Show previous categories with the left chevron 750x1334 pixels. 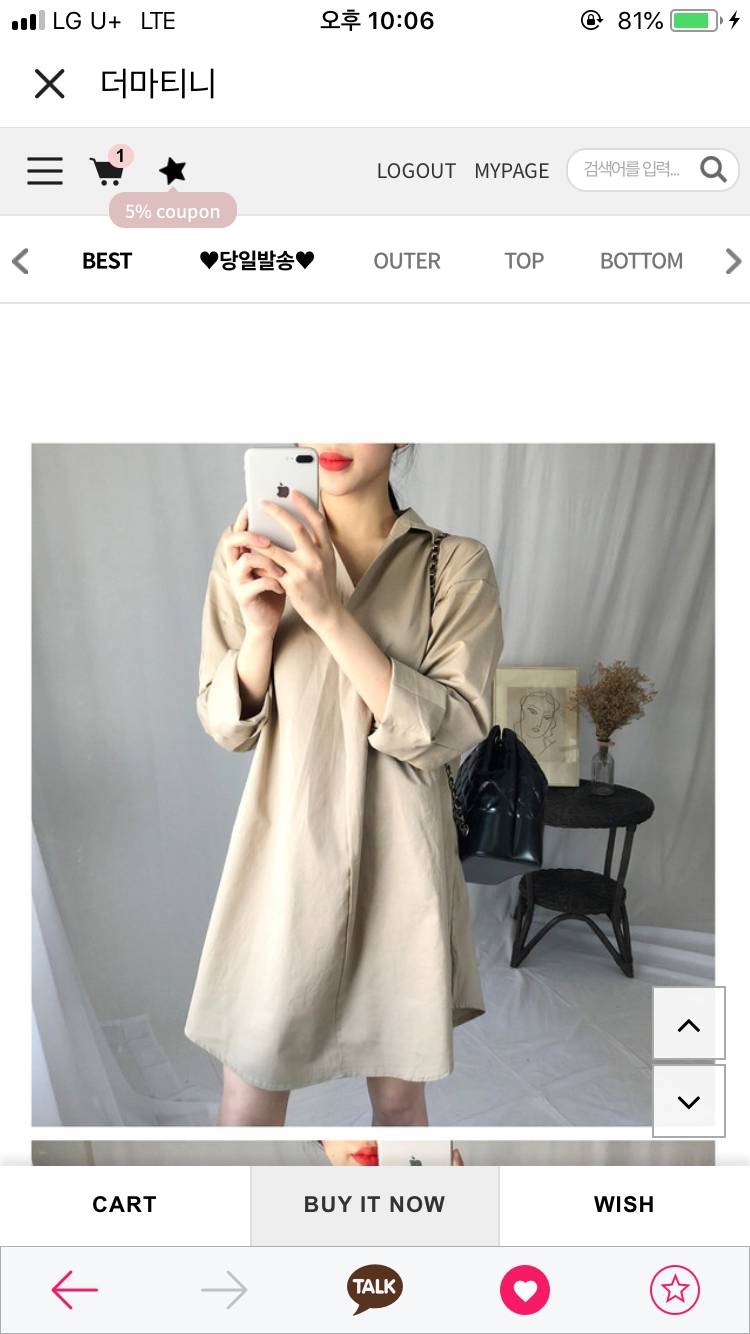click(20, 261)
